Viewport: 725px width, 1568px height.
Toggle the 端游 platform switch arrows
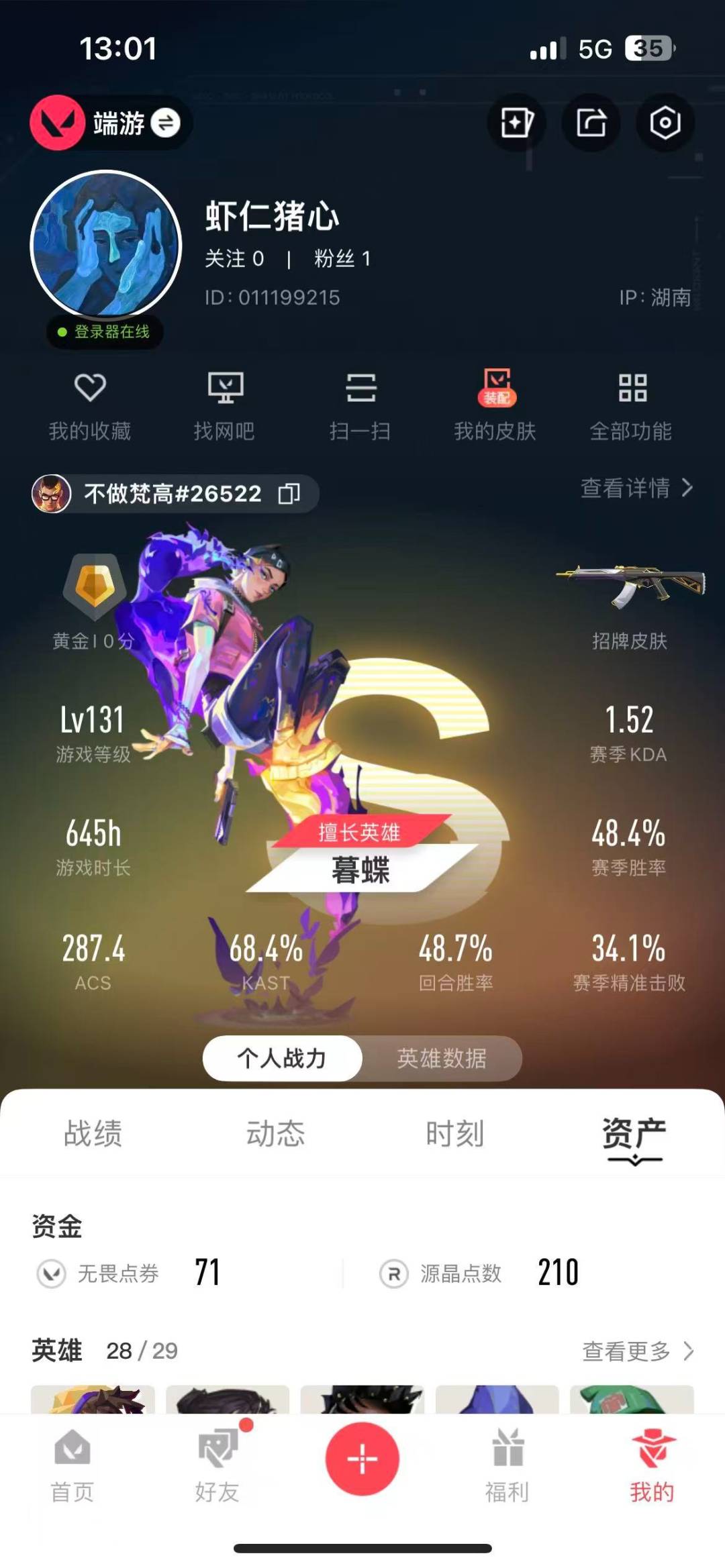(x=166, y=123)
